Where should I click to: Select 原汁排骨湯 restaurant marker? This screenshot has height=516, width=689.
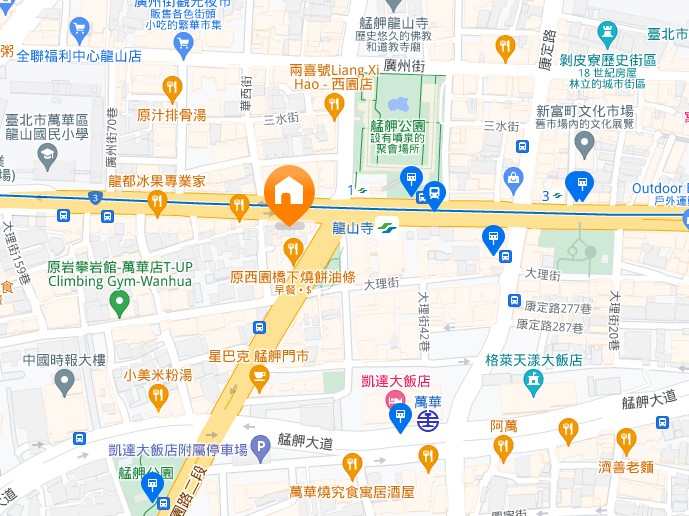[x=172, y=89]
